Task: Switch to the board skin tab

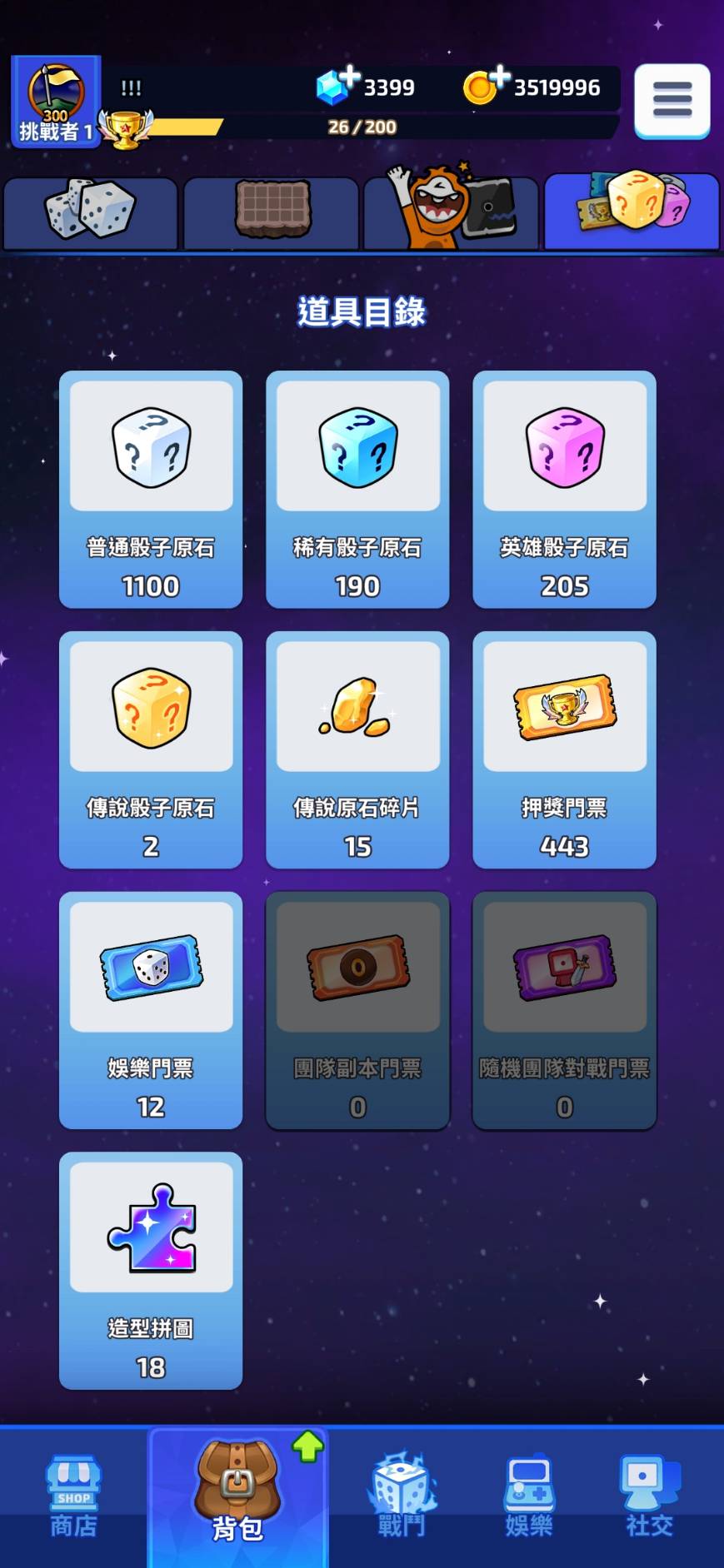Action: [272, 212]
